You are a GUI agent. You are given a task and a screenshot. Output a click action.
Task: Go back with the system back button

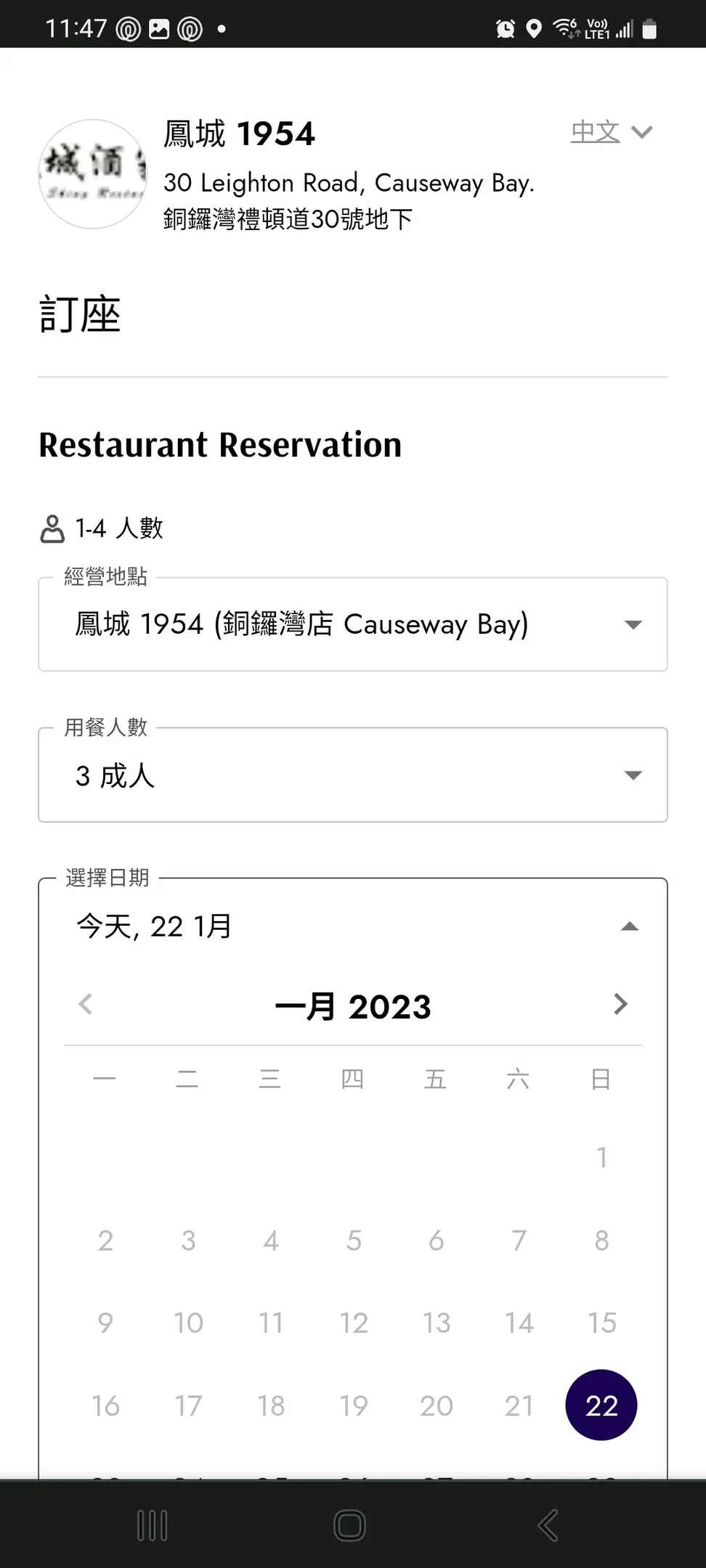[x=548, y=1525]
